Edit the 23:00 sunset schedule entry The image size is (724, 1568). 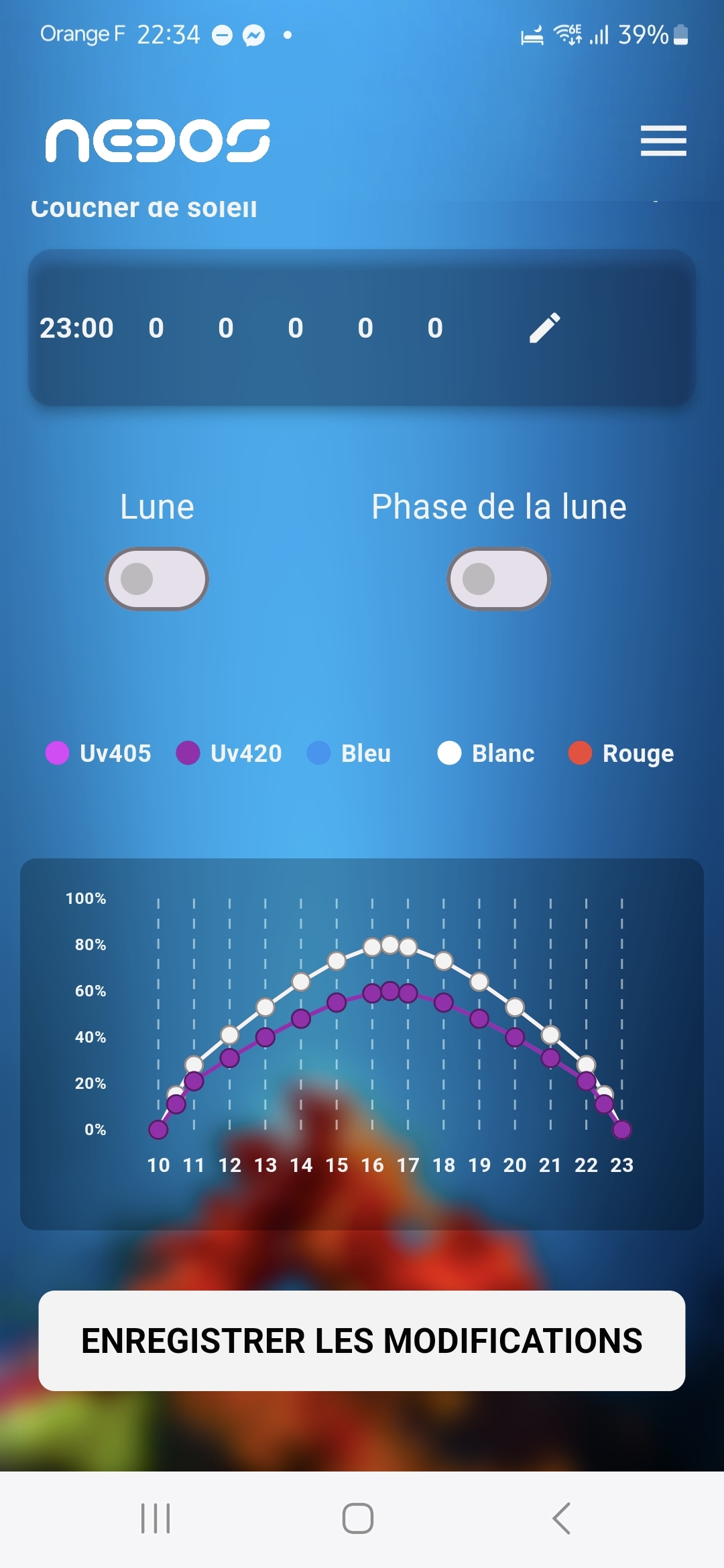pos(544,328)
